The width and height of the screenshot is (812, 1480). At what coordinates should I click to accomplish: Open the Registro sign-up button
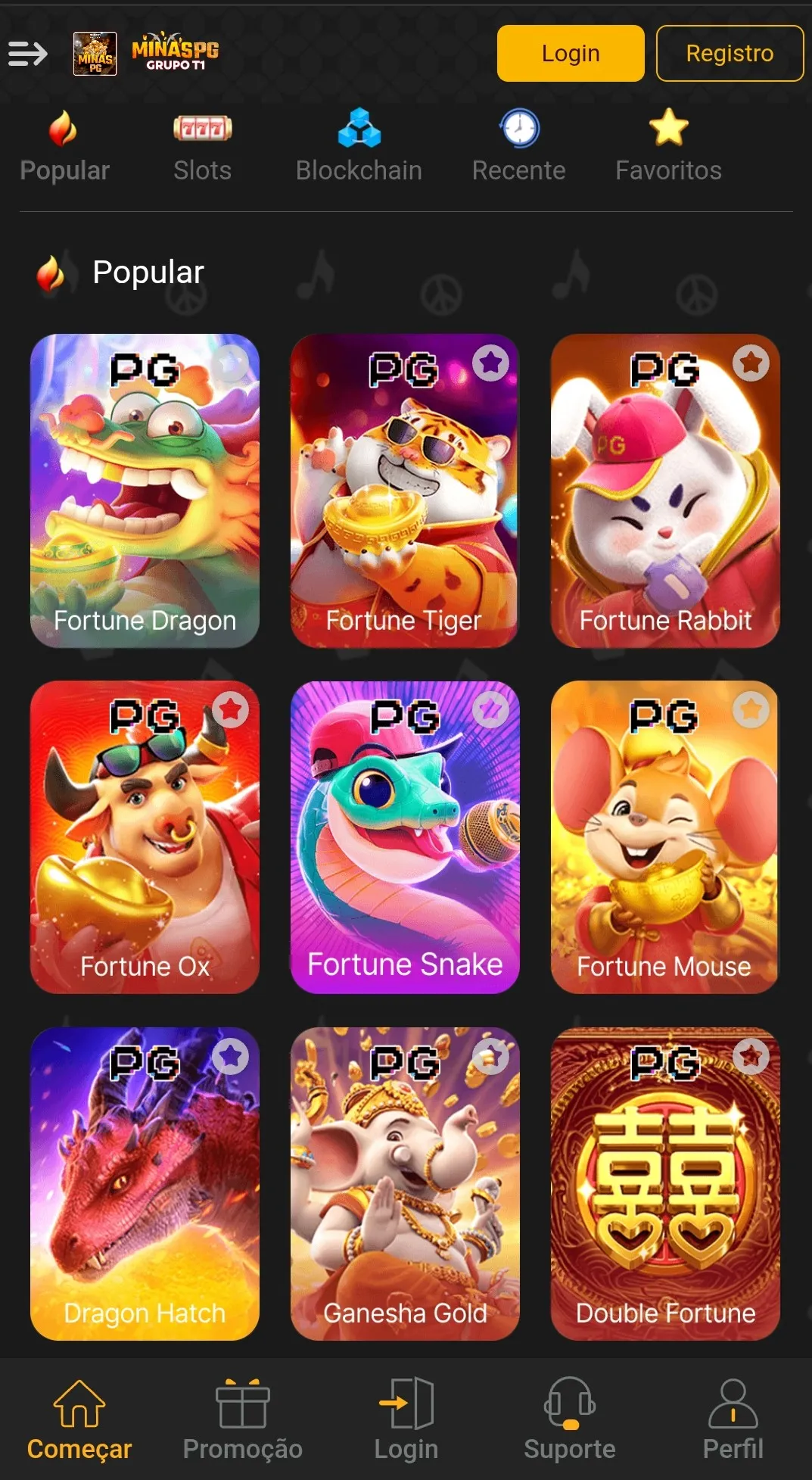(x=729, y=53)
